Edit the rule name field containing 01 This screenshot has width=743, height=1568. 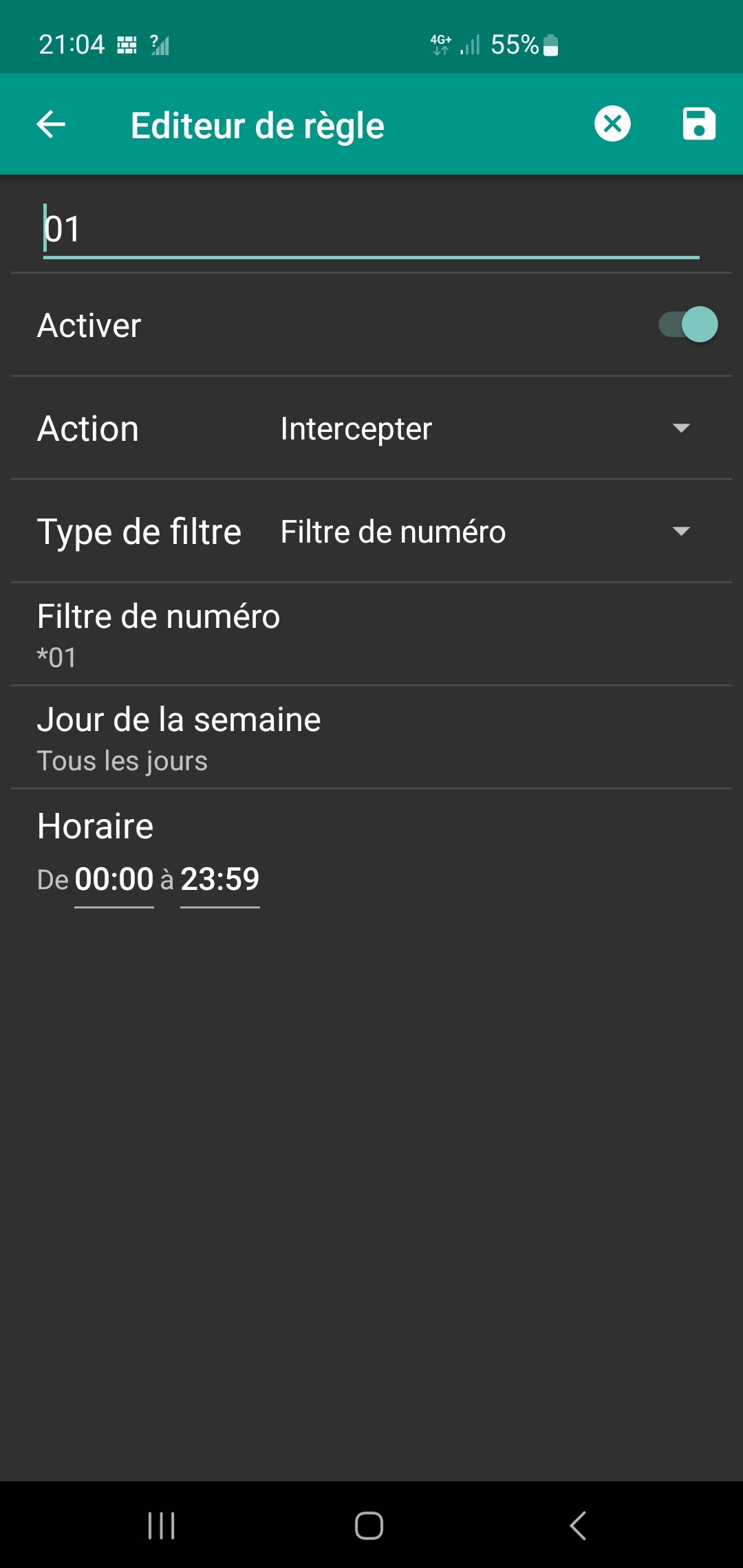click(371, 229)
